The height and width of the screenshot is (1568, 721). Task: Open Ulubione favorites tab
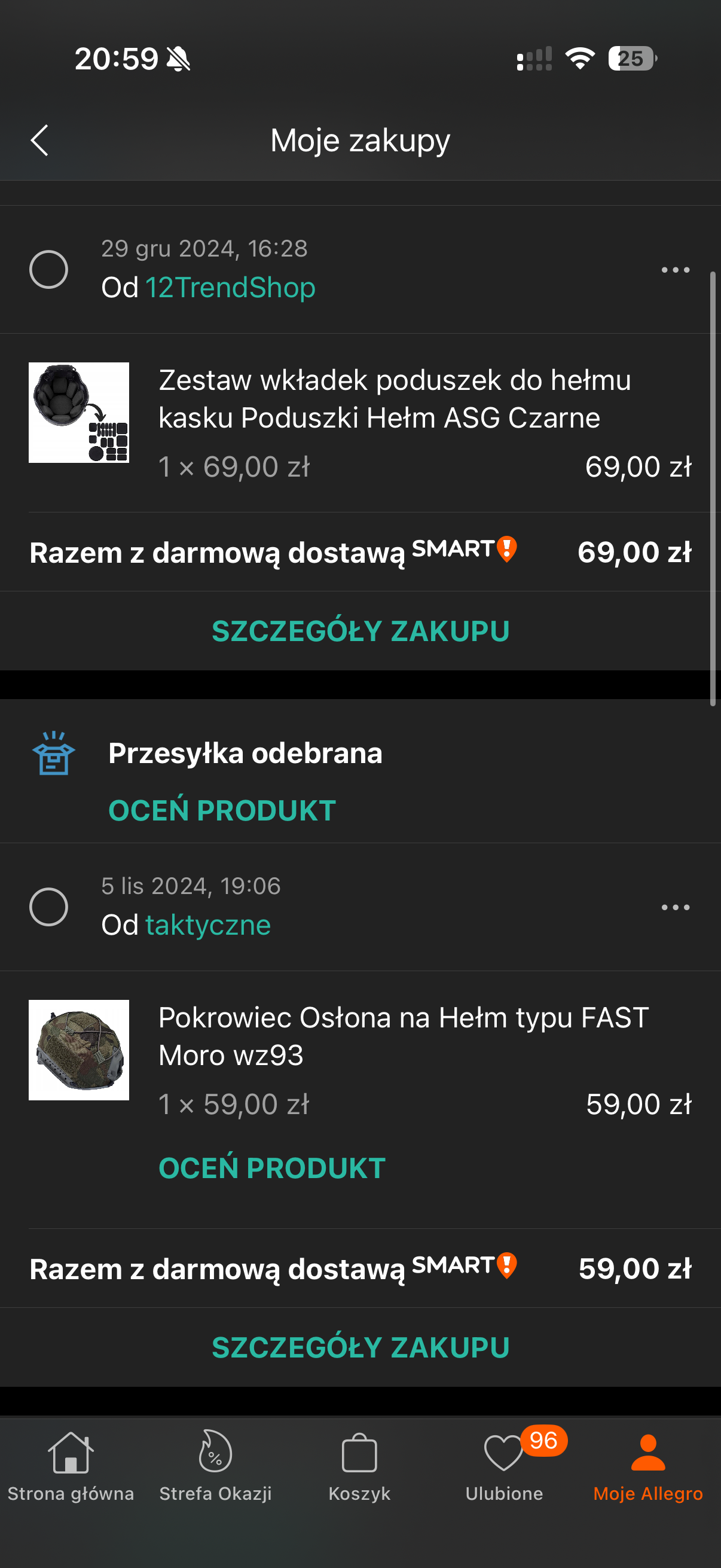(504, 1467)
